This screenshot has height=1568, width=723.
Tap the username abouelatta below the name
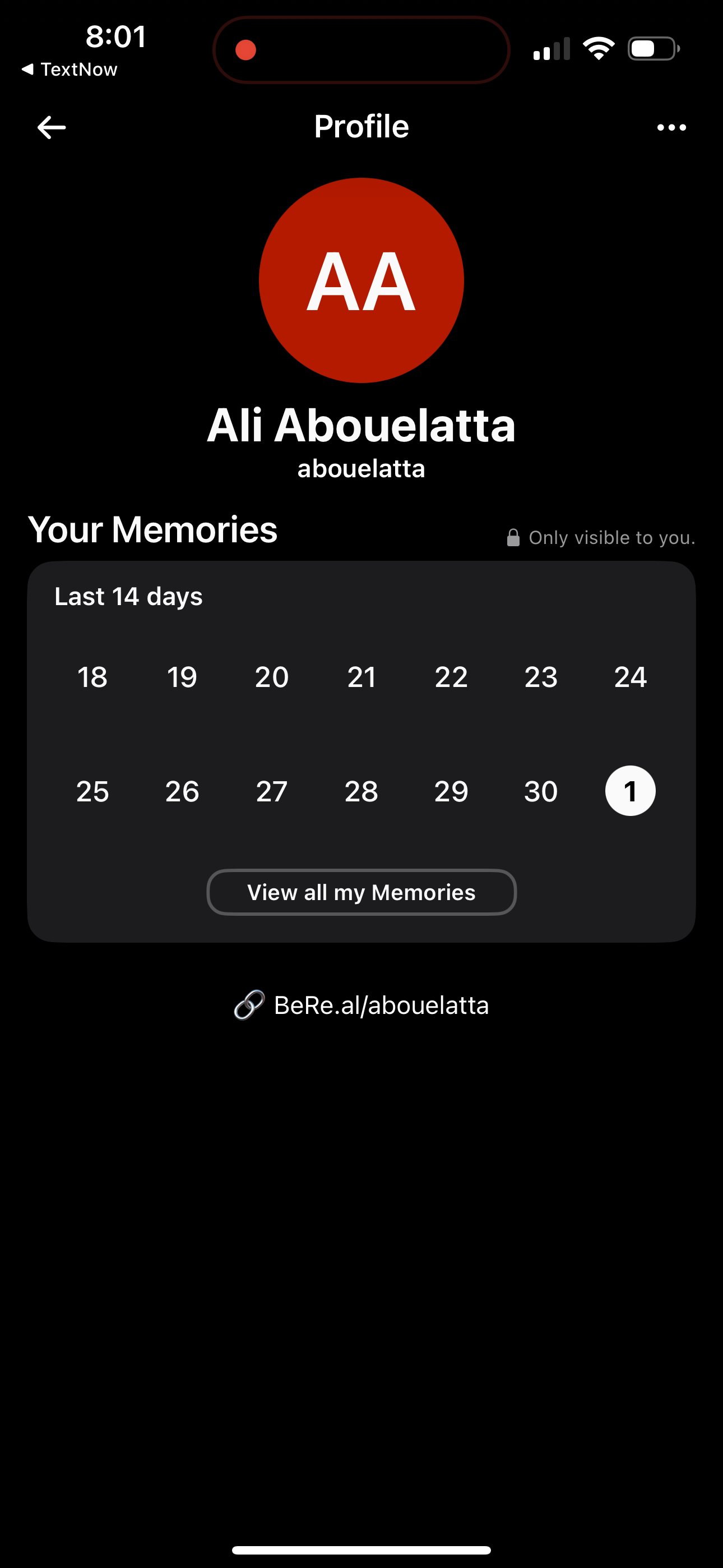[x=361, y=468]
